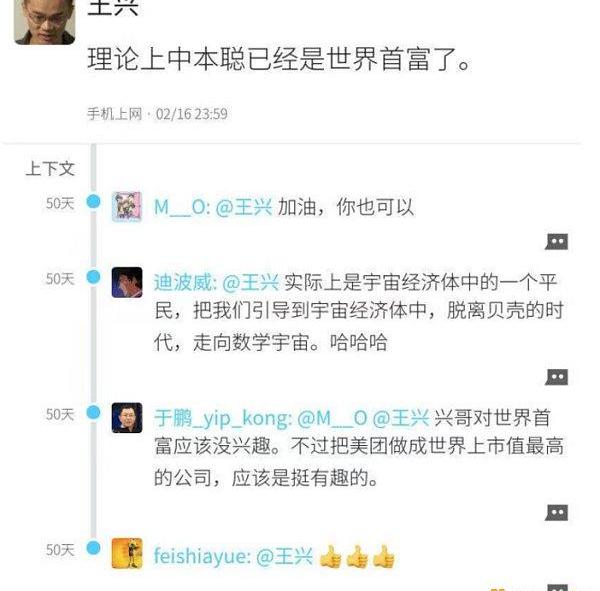Image resolution: width=600 pixels, height=591 pixels.
Task: Reply to M__O's comment via its bubble icon
Action: coord(557,241)
